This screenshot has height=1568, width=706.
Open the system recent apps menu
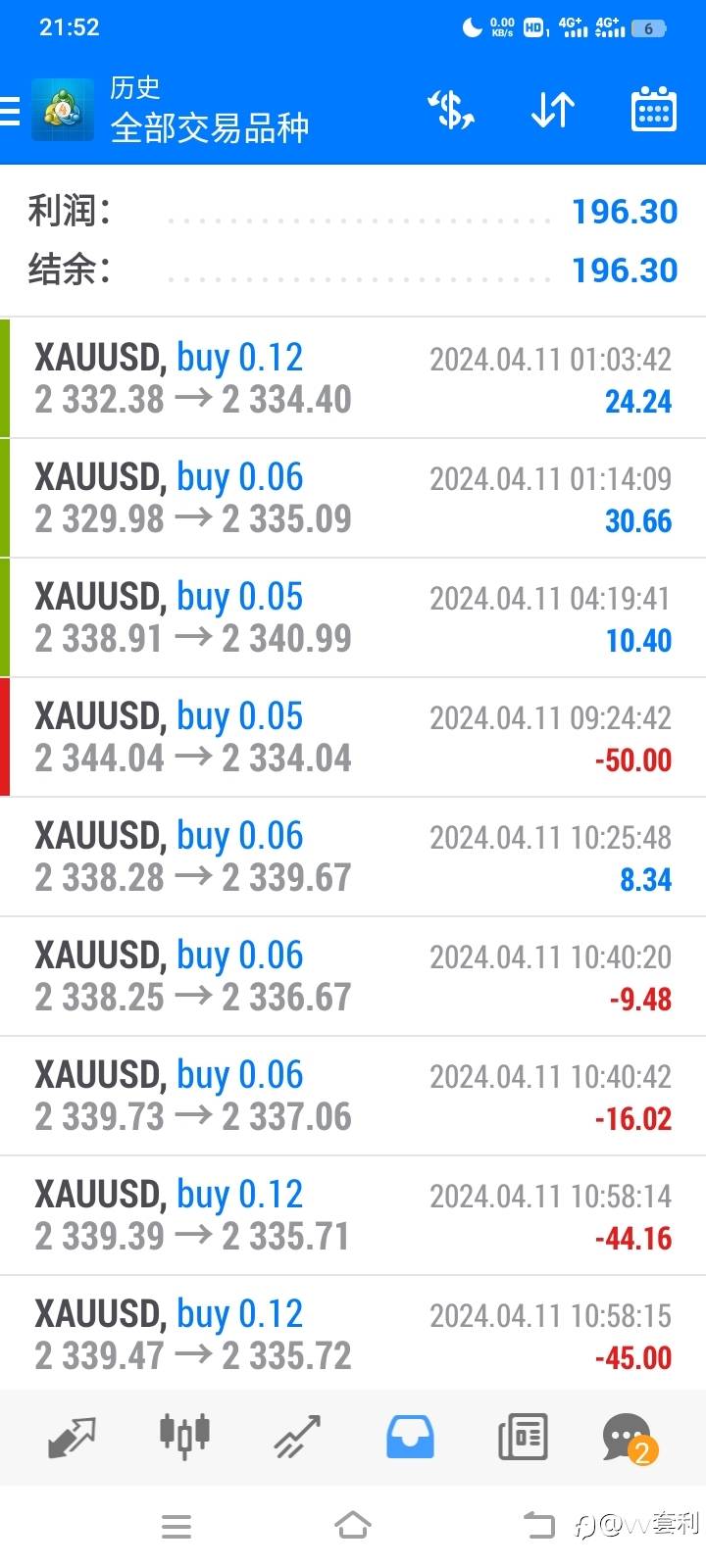coord(176,1526)
